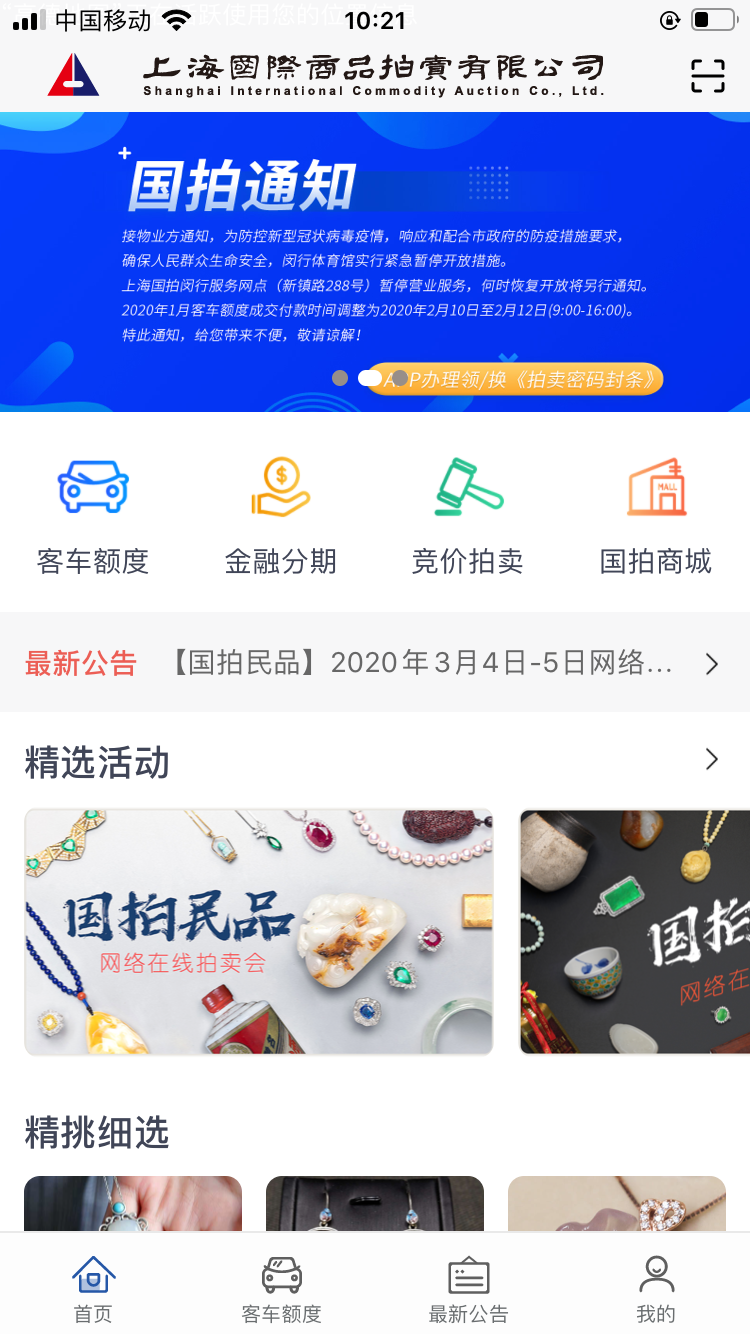Open the scan icon in the header
This screenshot has width=750, height=1334.
point(707,76)
